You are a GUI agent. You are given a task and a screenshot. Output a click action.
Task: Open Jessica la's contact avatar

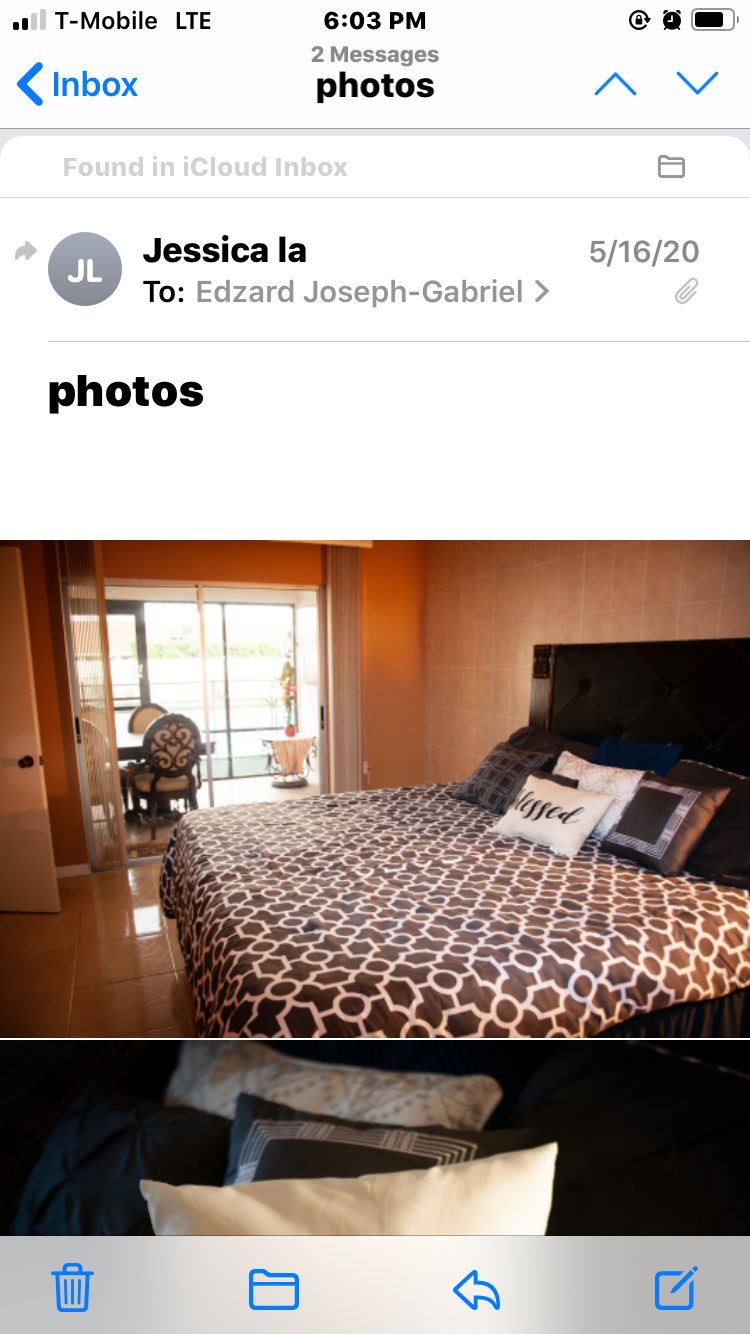click(85, 270)
